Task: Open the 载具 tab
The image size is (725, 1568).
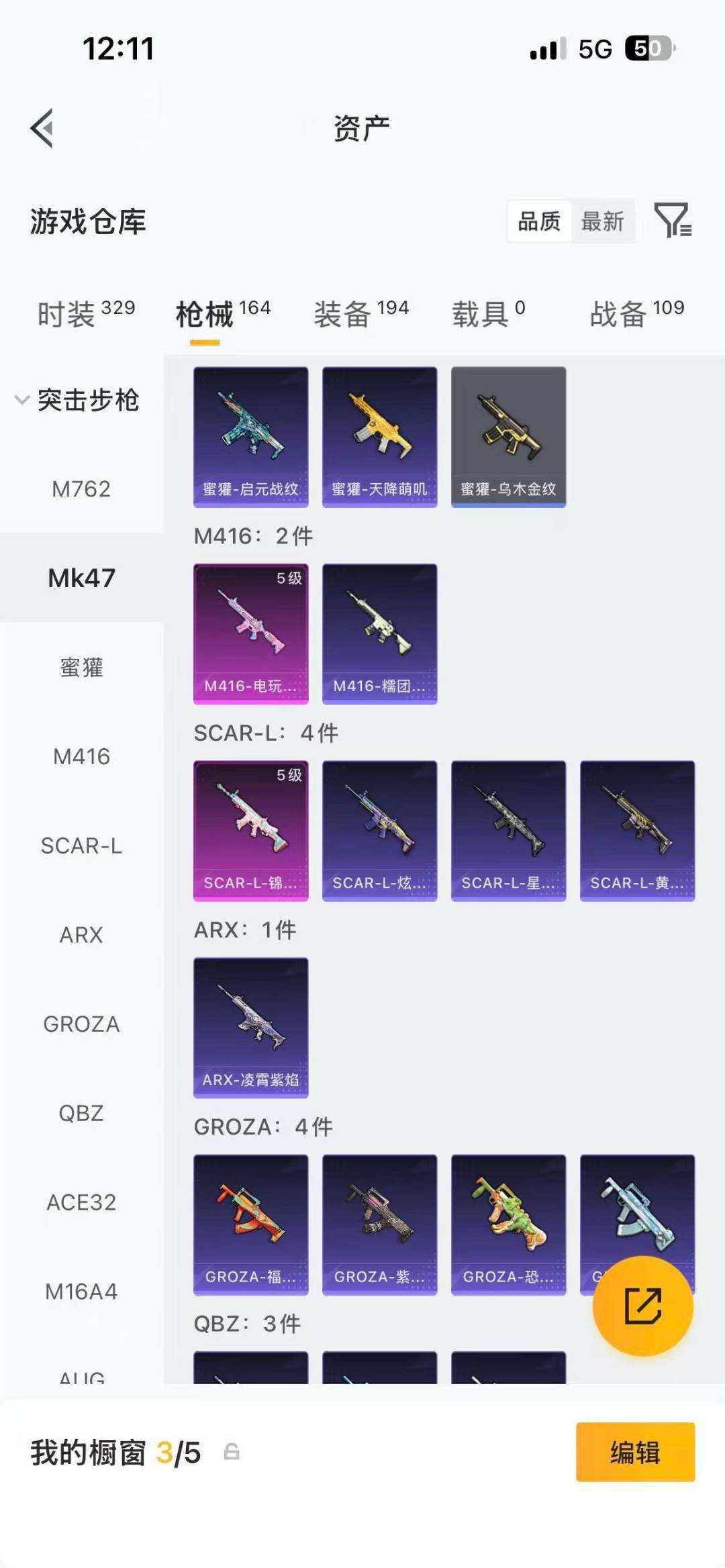Action: pyautogui.click(x=488, y=313)
